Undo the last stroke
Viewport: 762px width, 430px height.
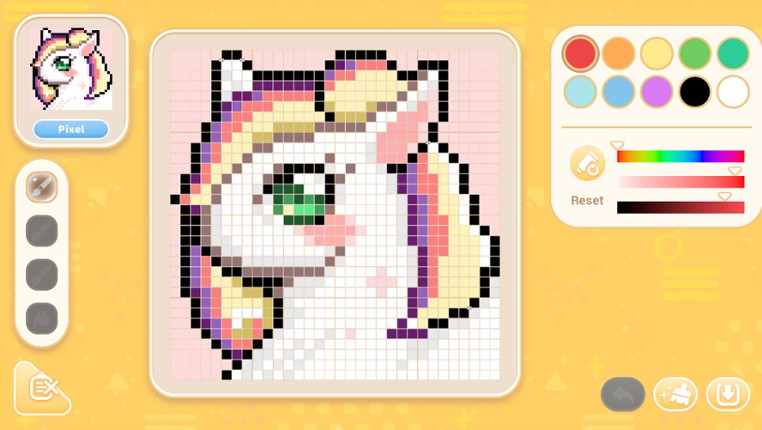click(x=622, y=395)
